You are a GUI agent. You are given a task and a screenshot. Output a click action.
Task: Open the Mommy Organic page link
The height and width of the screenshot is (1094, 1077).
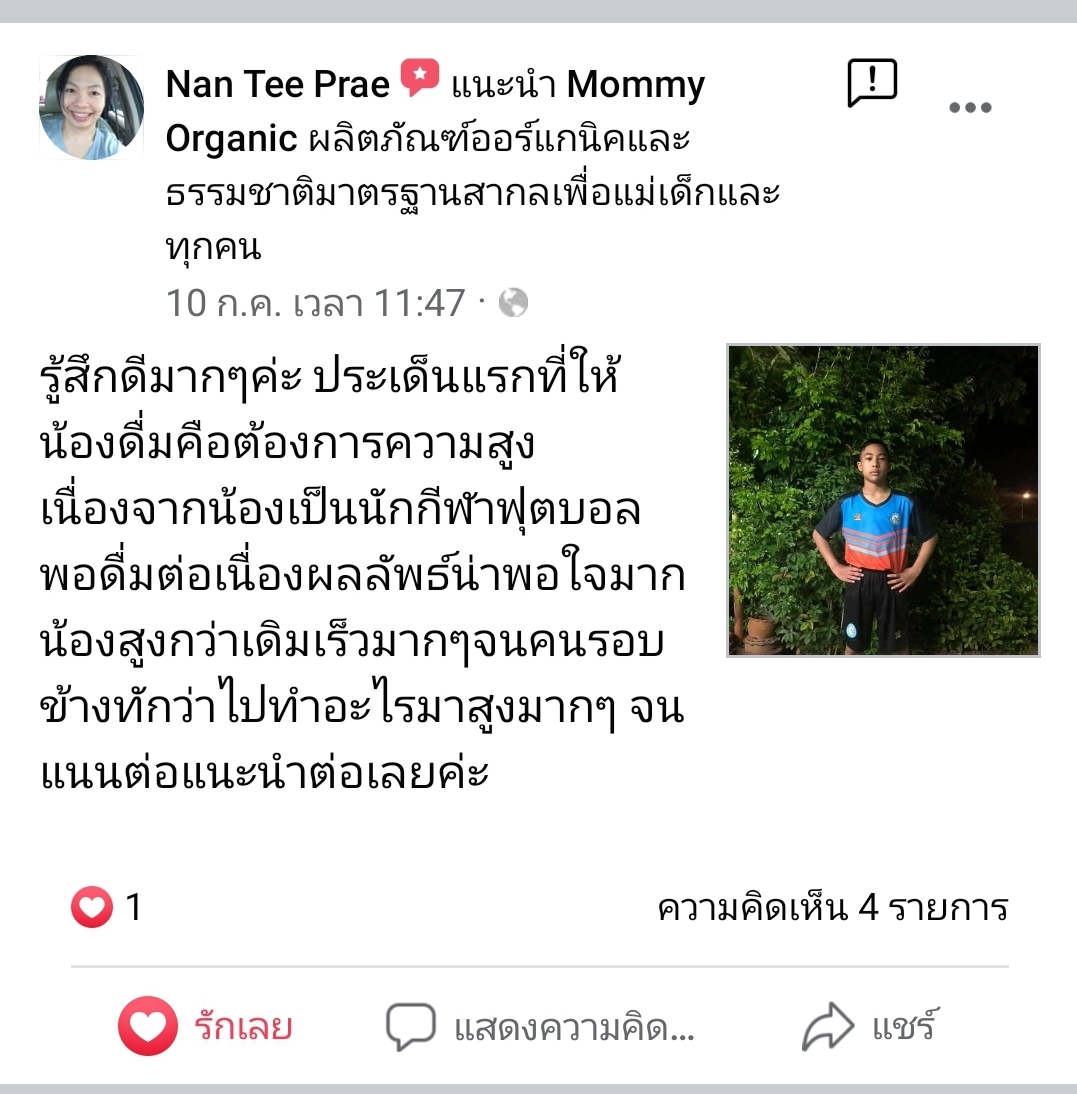(635, 86)
